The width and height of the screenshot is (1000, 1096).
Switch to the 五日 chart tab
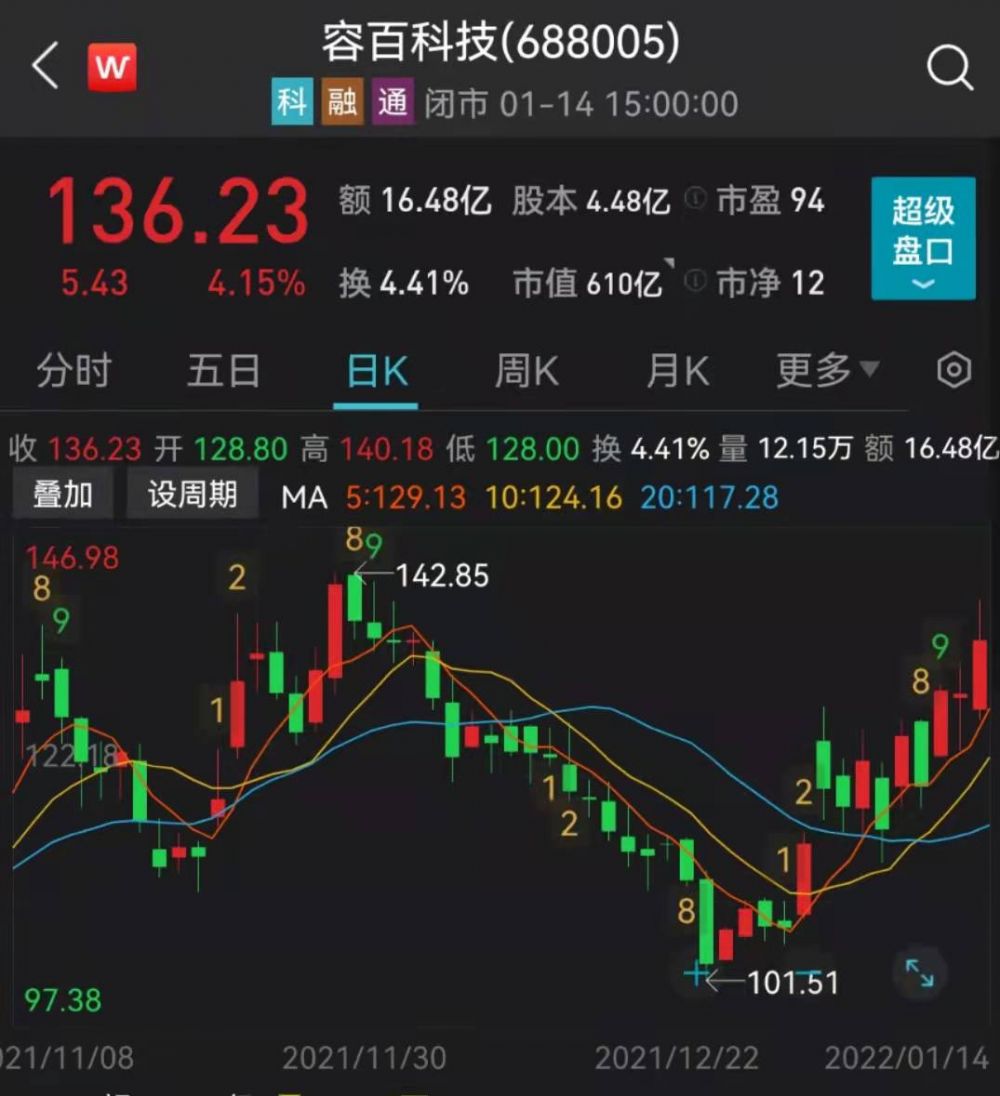click(223, 371)
